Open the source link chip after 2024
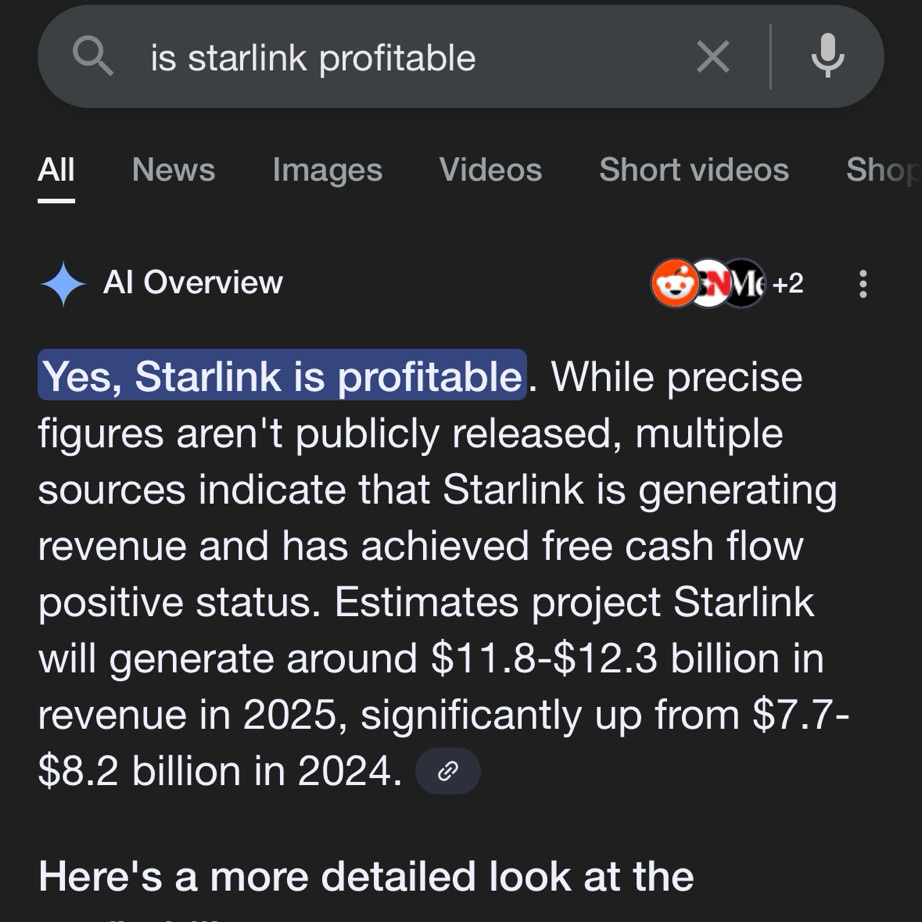Screen dimensions: 922x922 [448, 771]
